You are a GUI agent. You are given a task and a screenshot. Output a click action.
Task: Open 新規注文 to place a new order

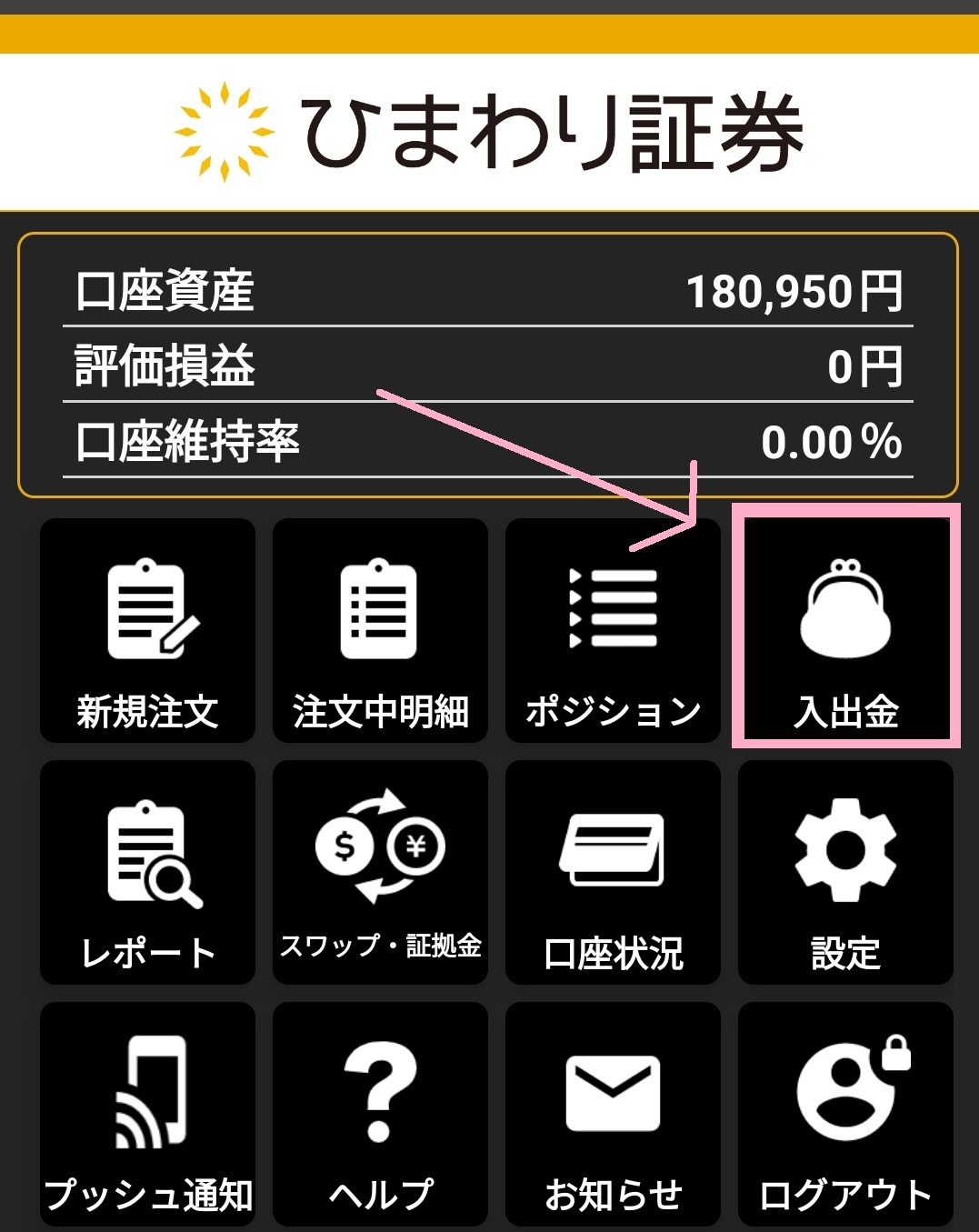(147, 630)
